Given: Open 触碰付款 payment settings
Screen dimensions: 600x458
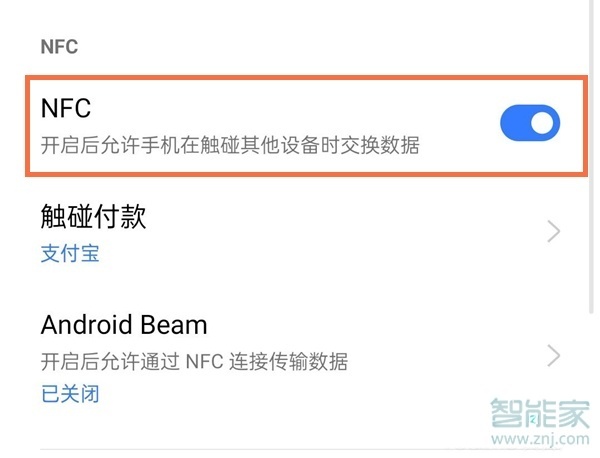Looking at the screenshot, I should click(300, 233).
